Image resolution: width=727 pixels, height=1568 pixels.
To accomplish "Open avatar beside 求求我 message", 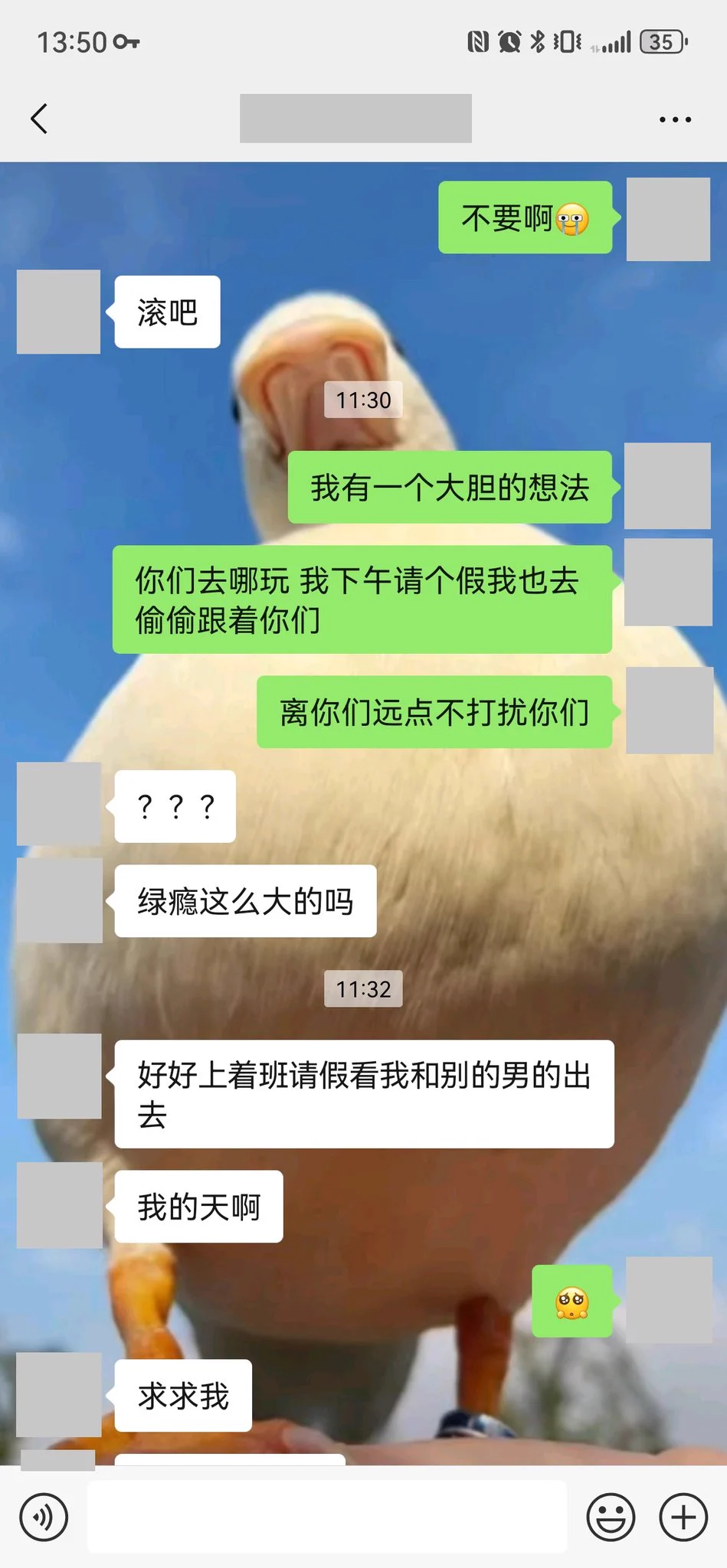I will point(59,1394).
